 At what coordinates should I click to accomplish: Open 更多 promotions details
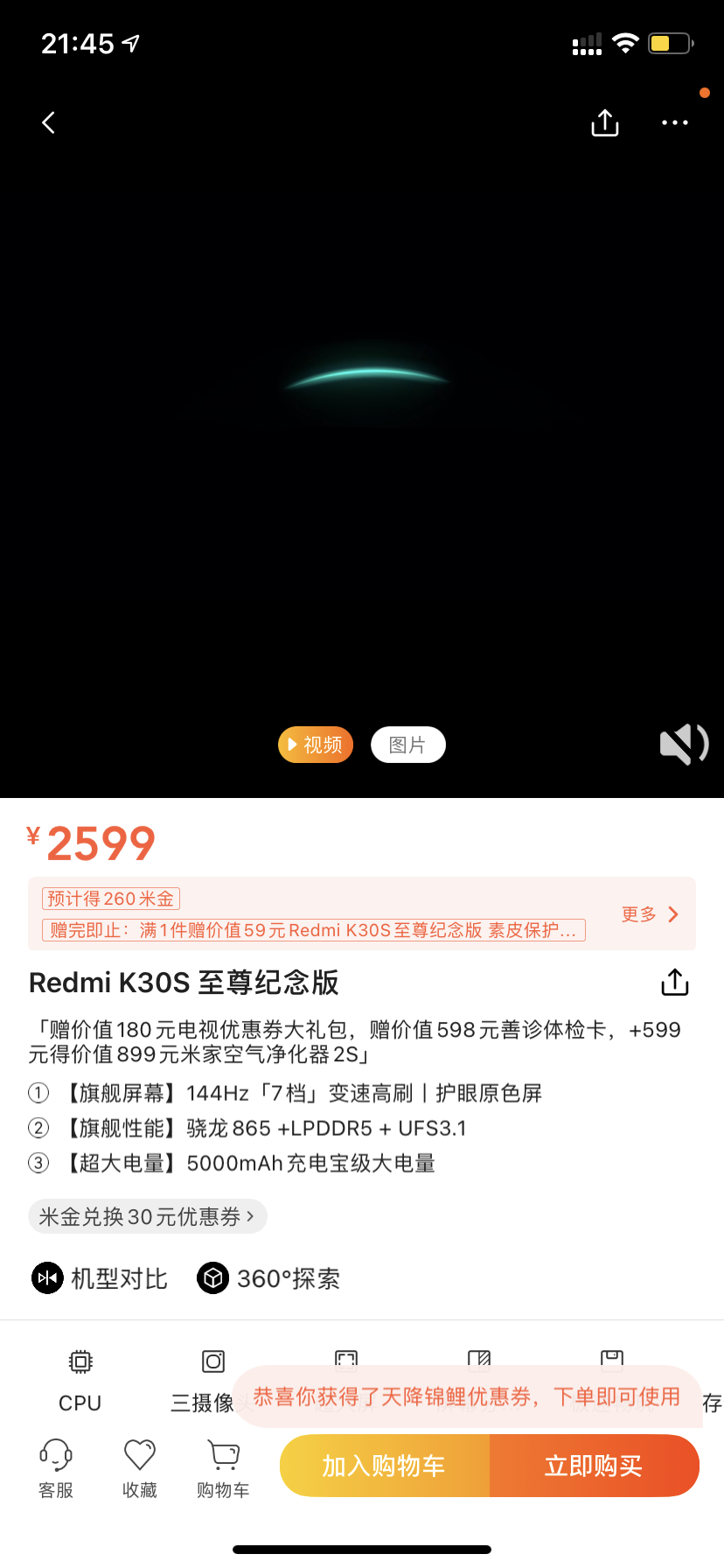click(650, 914)
